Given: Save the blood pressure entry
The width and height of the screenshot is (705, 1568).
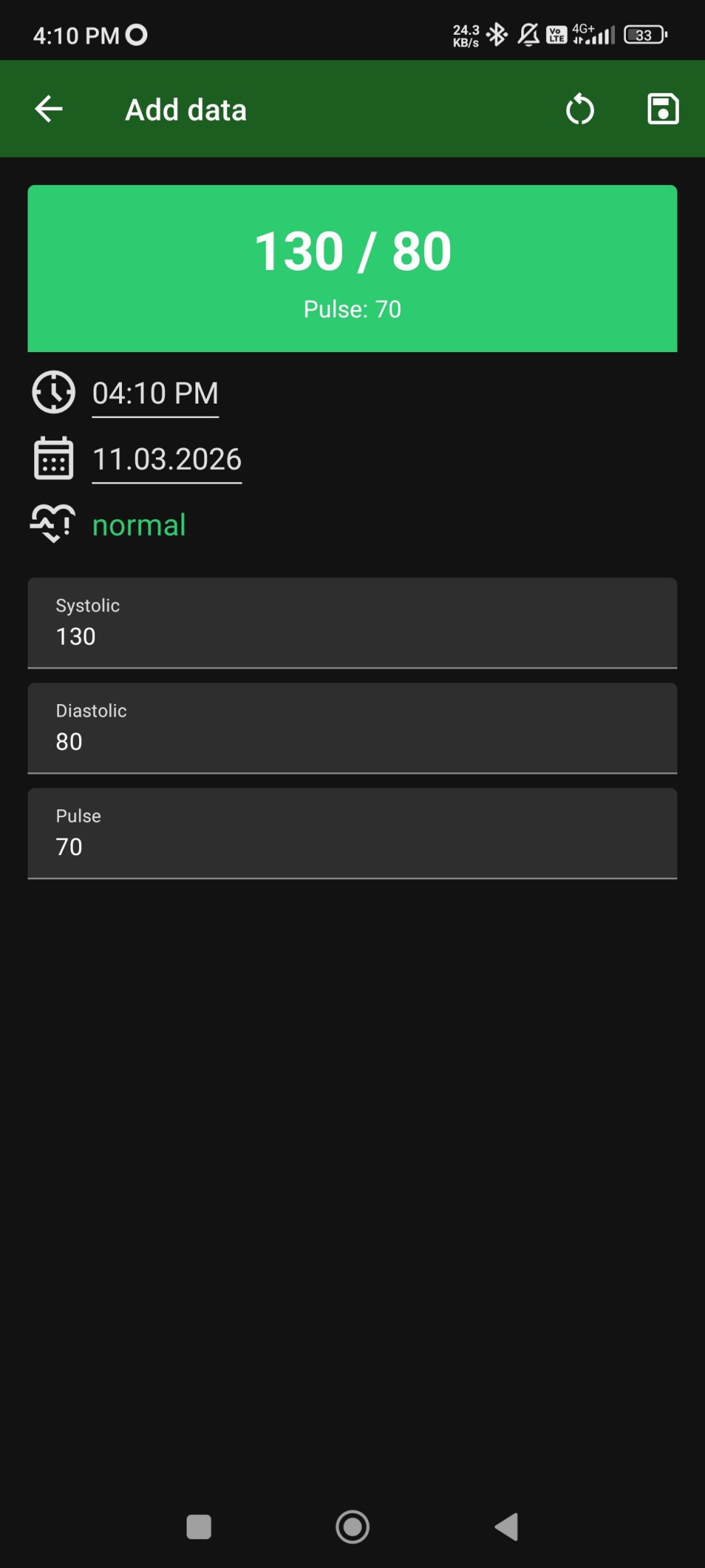Looking at the screenshot, I should (662, 110).
